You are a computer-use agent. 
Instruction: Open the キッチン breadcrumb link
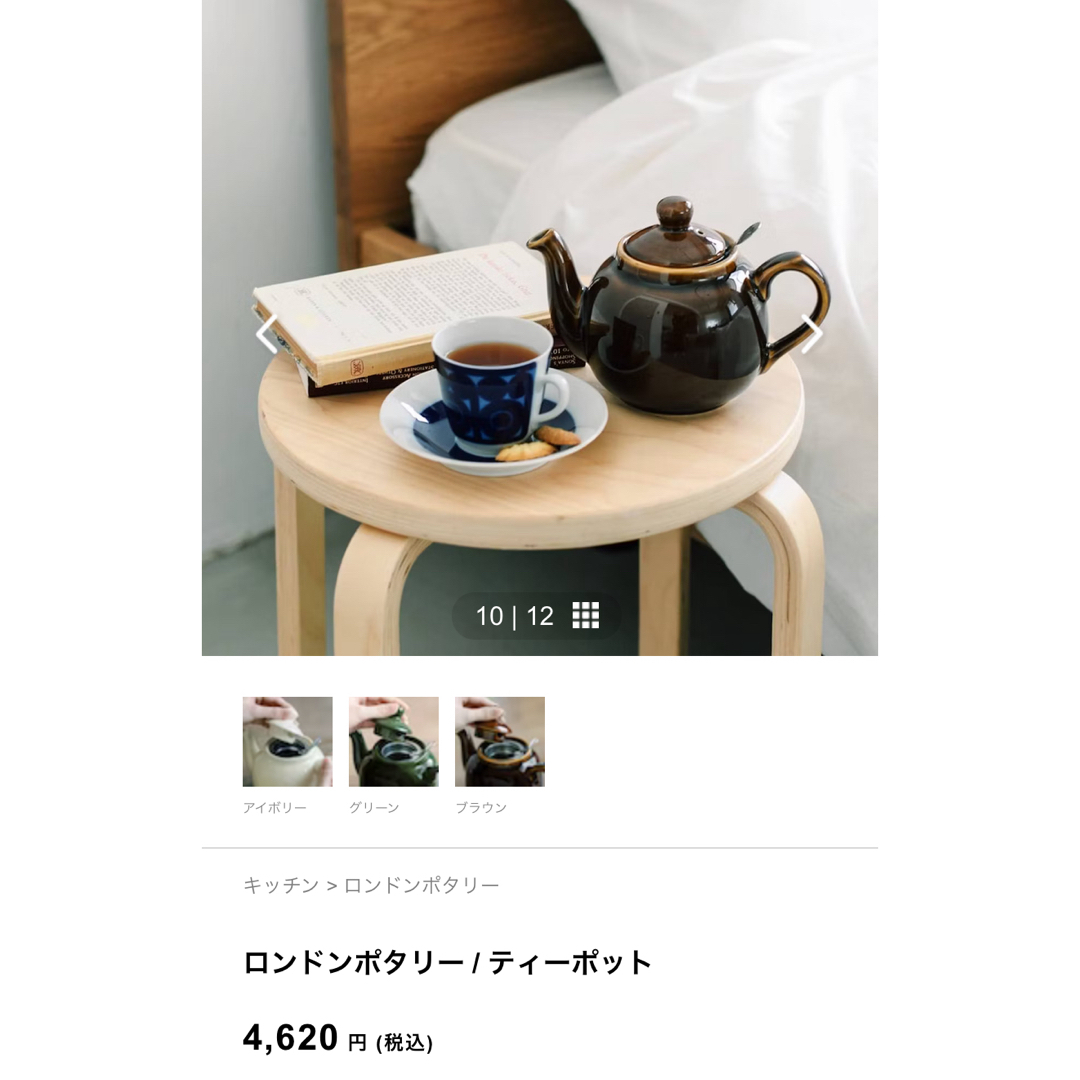point(281,885)
